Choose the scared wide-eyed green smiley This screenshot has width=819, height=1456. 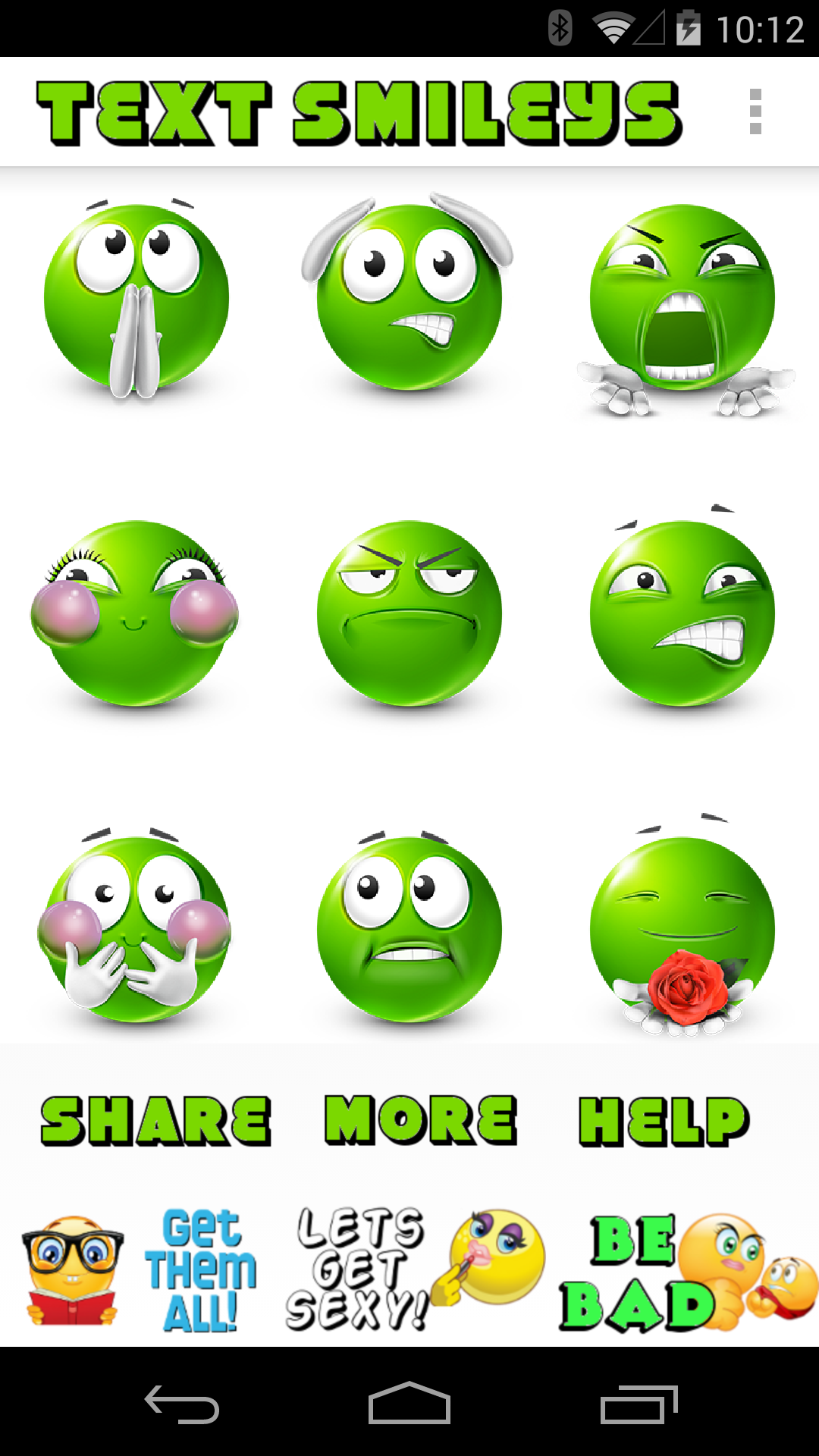tap(409, 929)
